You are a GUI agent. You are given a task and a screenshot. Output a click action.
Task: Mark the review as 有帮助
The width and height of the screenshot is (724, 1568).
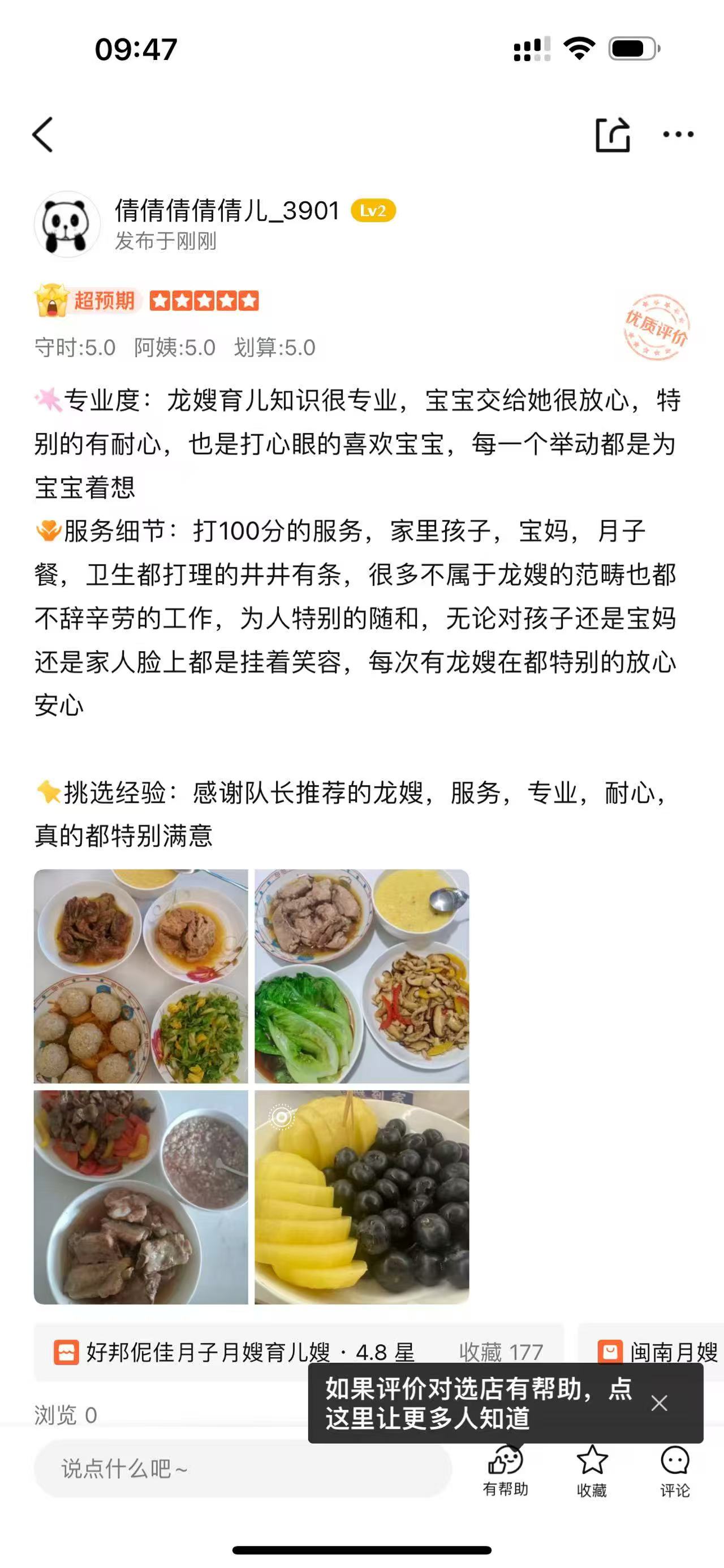click(506, 1470)
